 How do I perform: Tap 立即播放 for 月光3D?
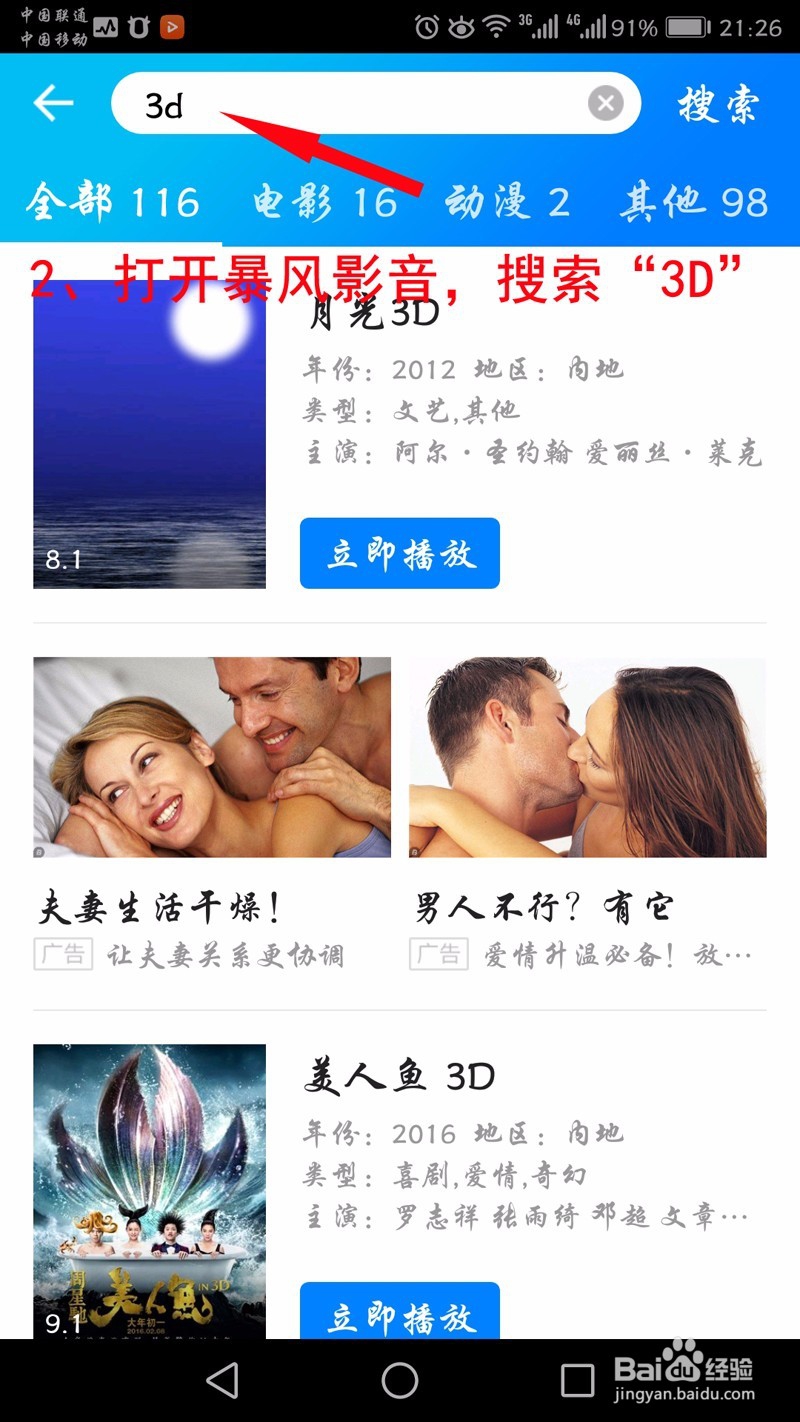pyautogui.click(x=399, y=553)
